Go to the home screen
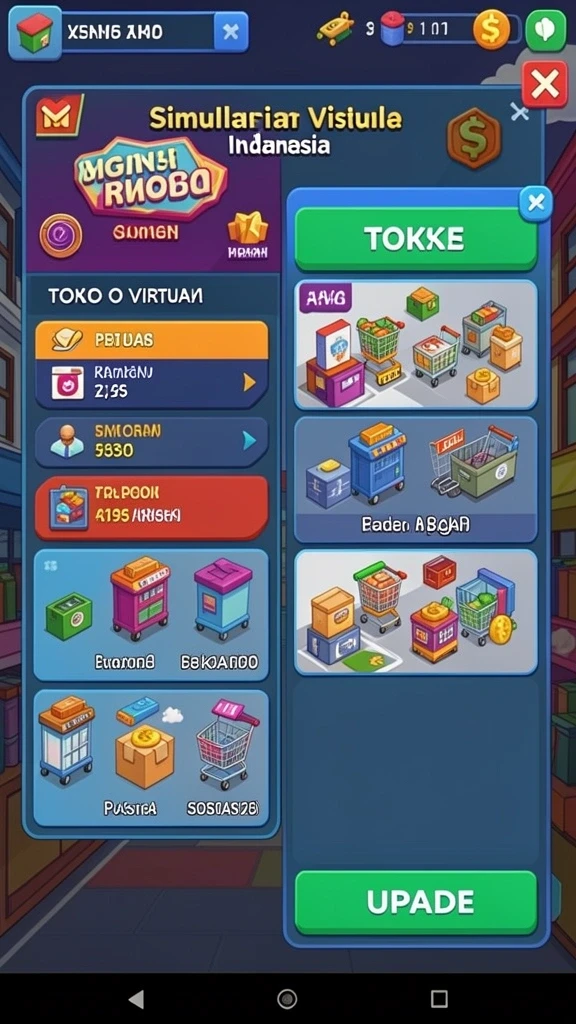Screen dimensions: 576x1024 (287, 999)
